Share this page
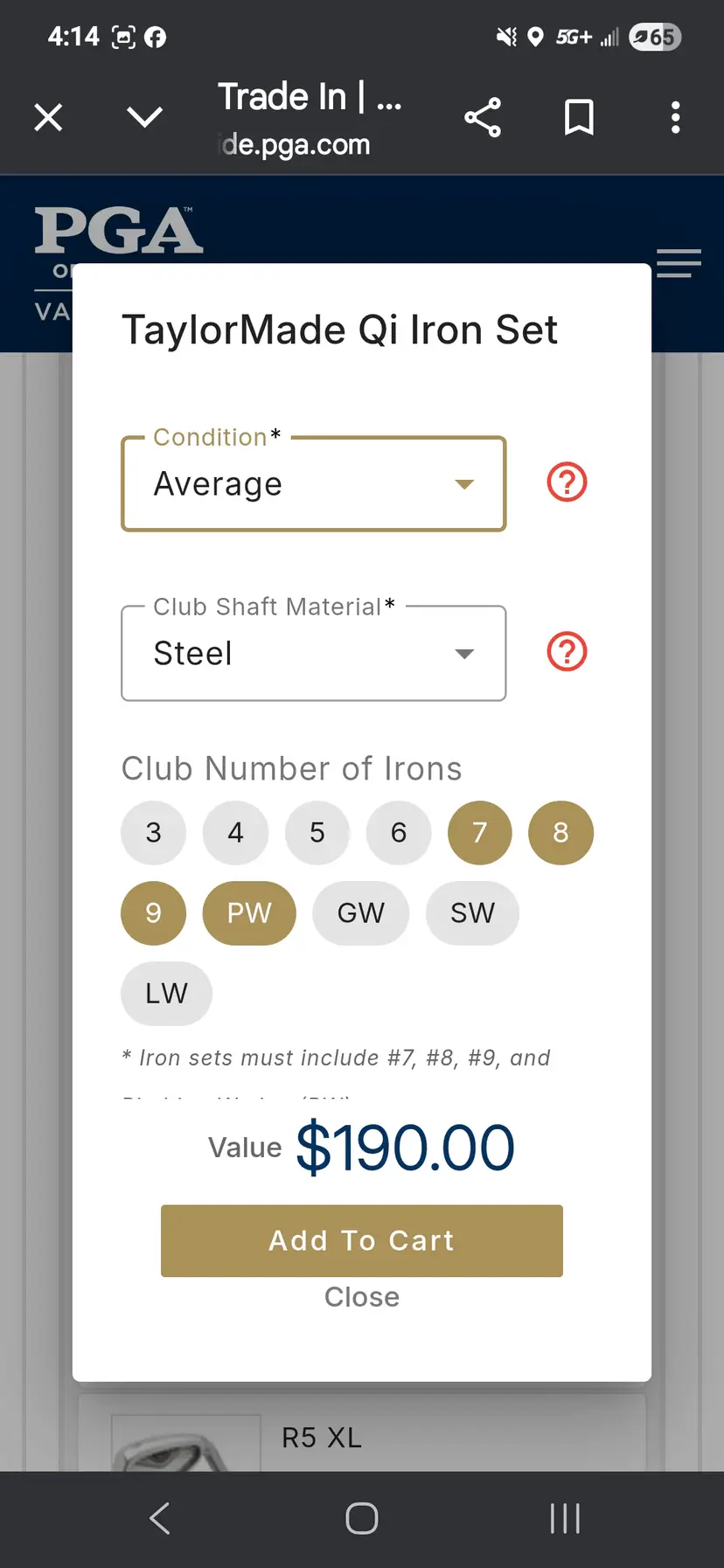The image size is (724, 1568). (483, 117)
